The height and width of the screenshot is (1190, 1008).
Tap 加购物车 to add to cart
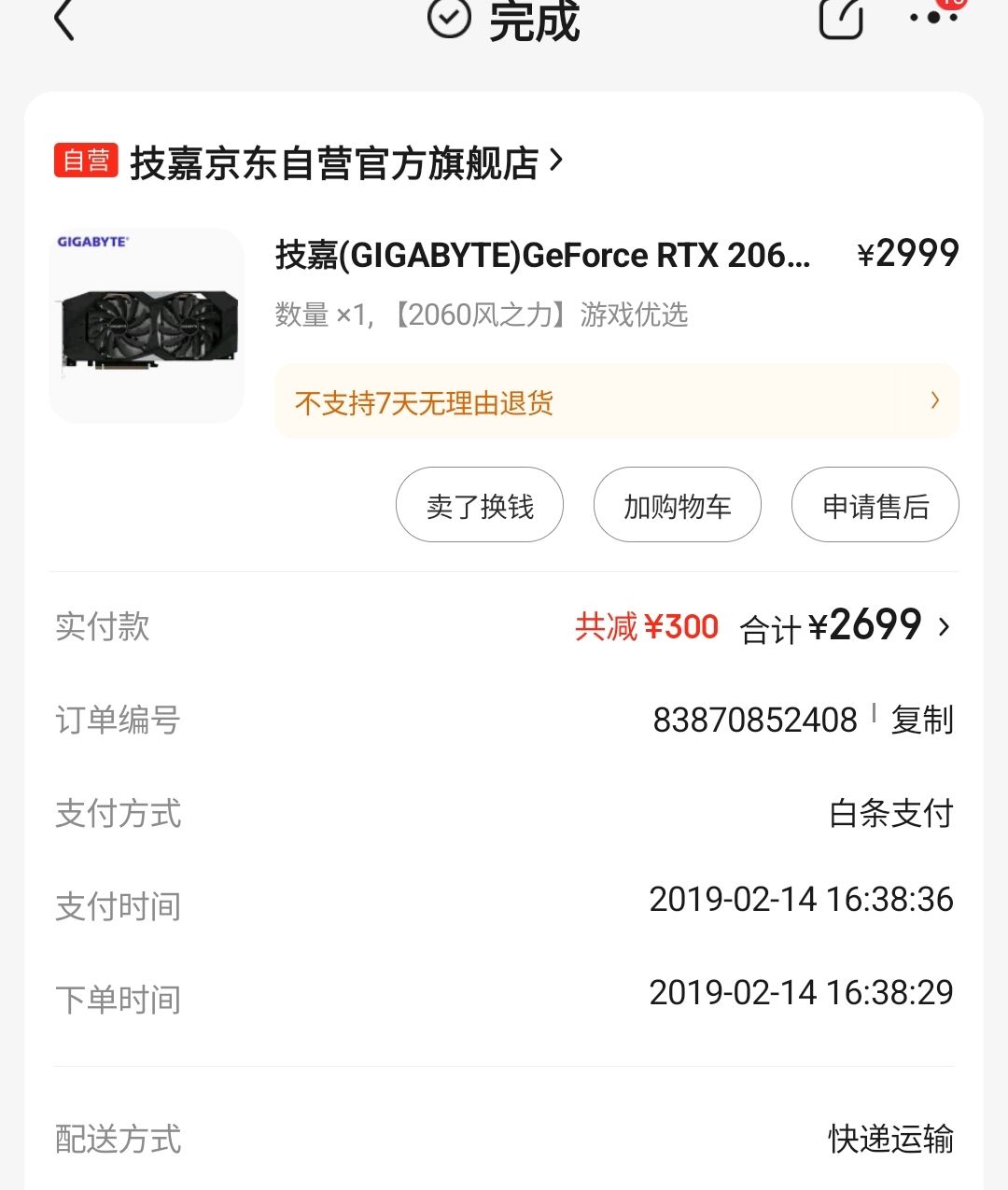(x=677, y=505)
